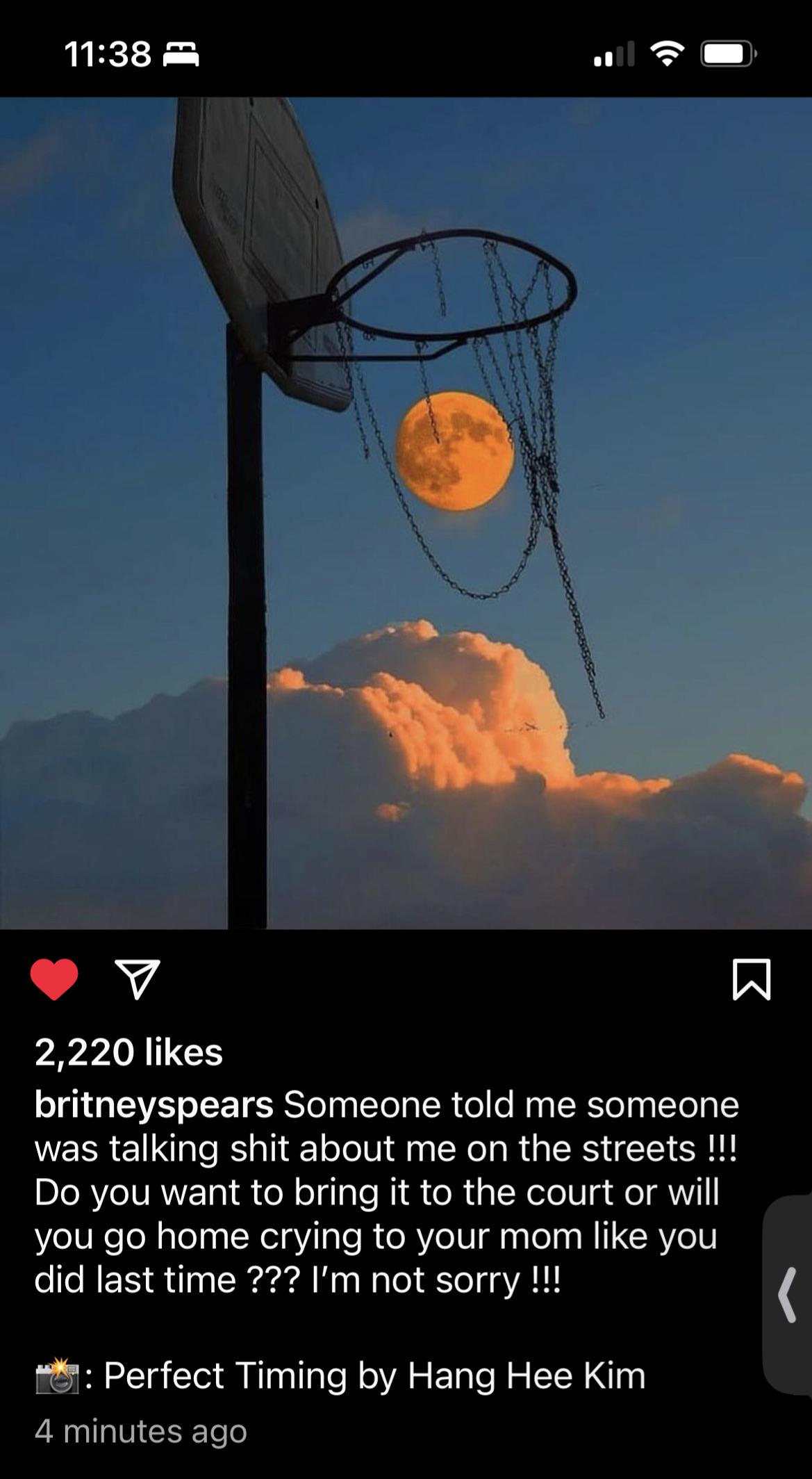Share the post via paper plane icon
812x1479 pixels.
pyautogui.click(x=137, y=979)
